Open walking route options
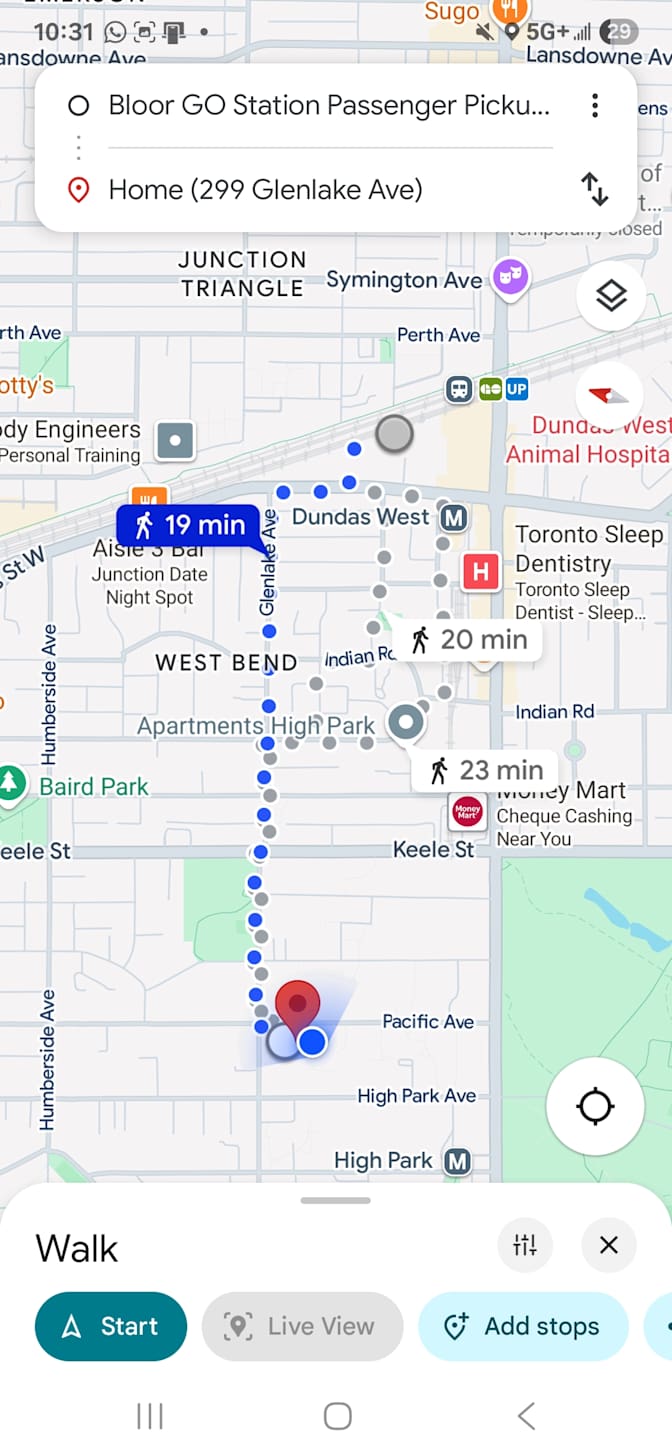672x1456 pixels. coord(525,1245)
